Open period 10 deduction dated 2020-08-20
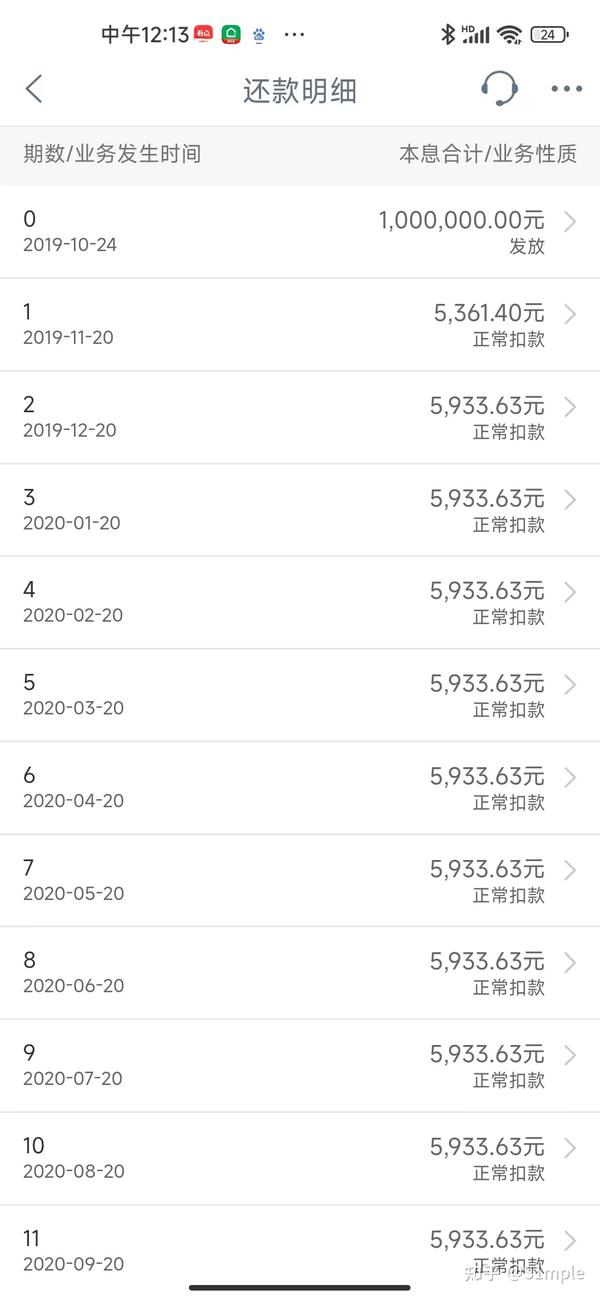Screen dimensions: 600x1300 click(x=300, y=1159)
